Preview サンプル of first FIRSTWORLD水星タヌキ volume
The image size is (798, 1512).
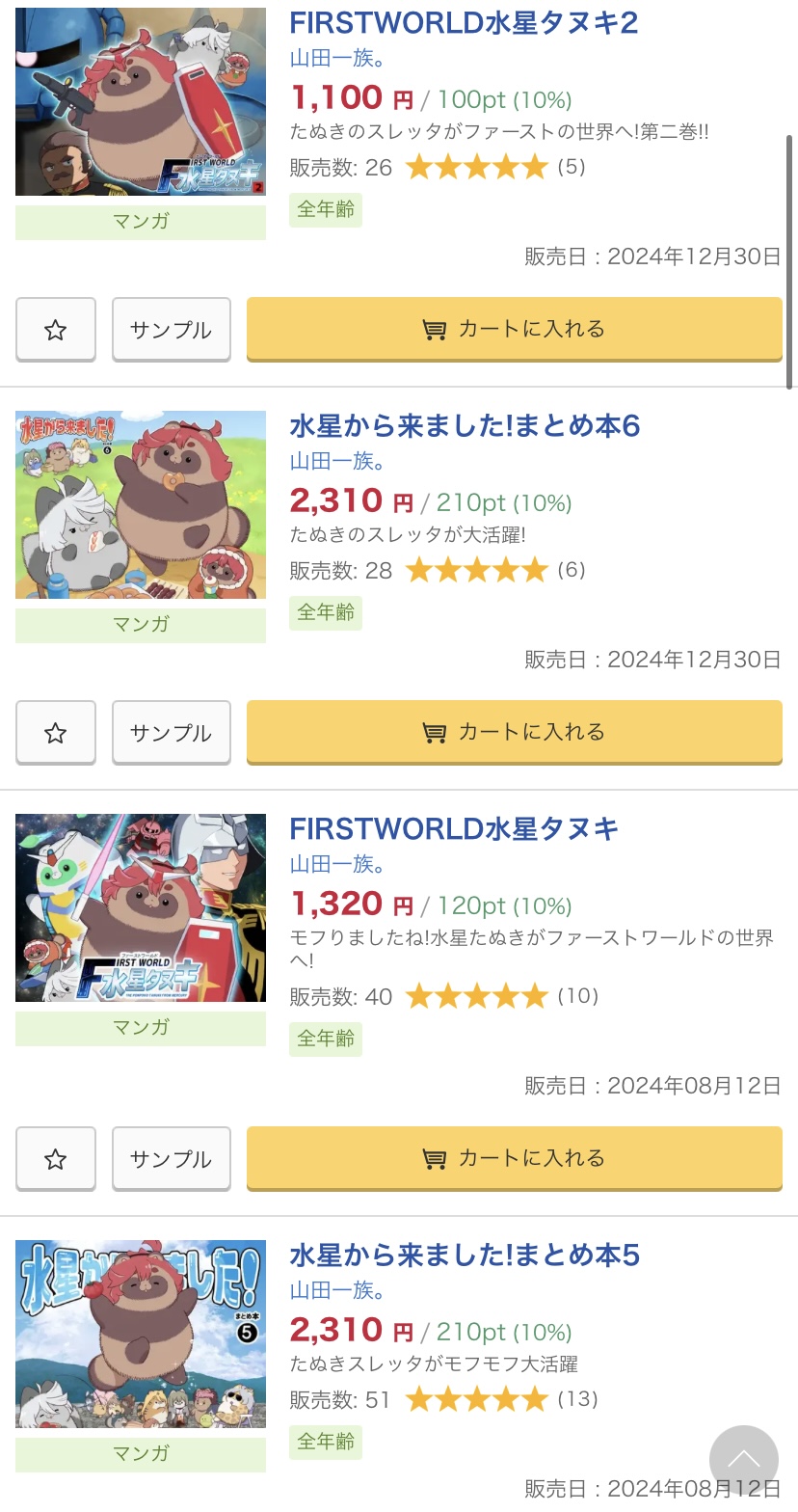tap(171, 1159)
